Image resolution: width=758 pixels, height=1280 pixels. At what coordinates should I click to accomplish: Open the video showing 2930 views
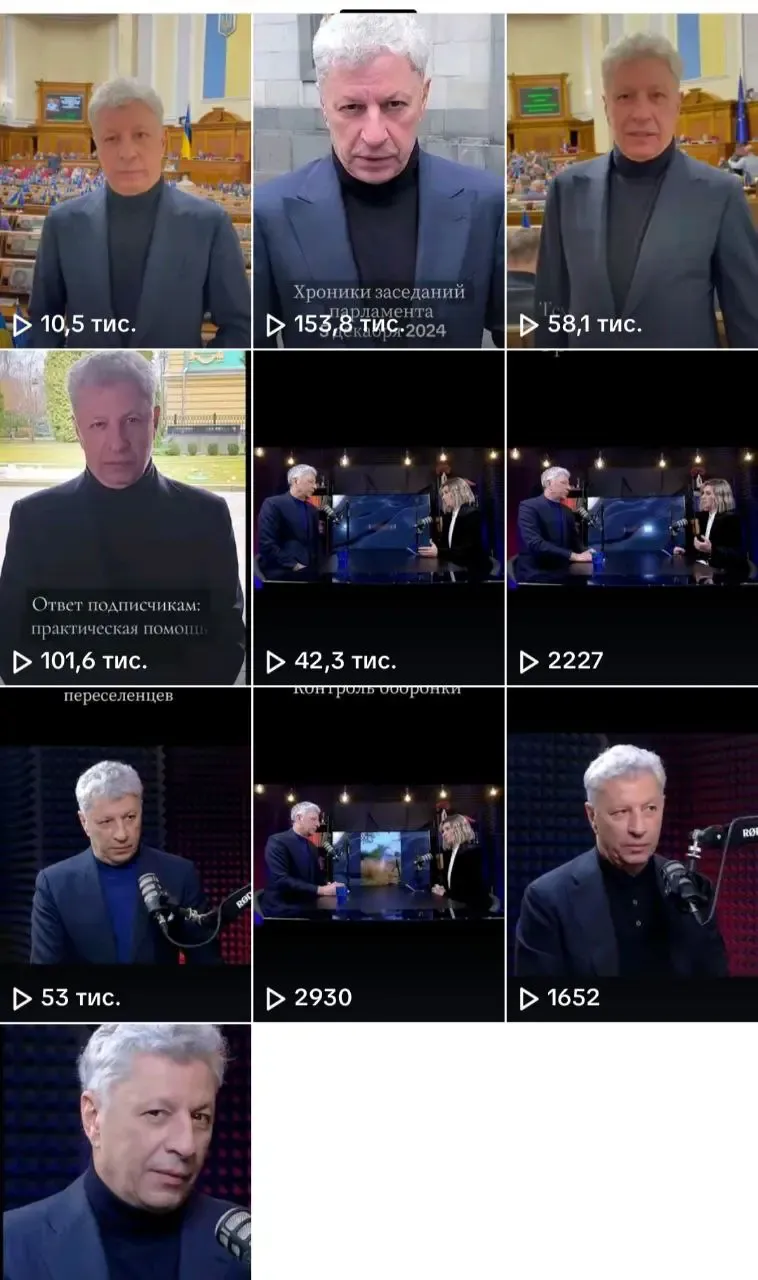pyautogui.click(x=378, y=855)
